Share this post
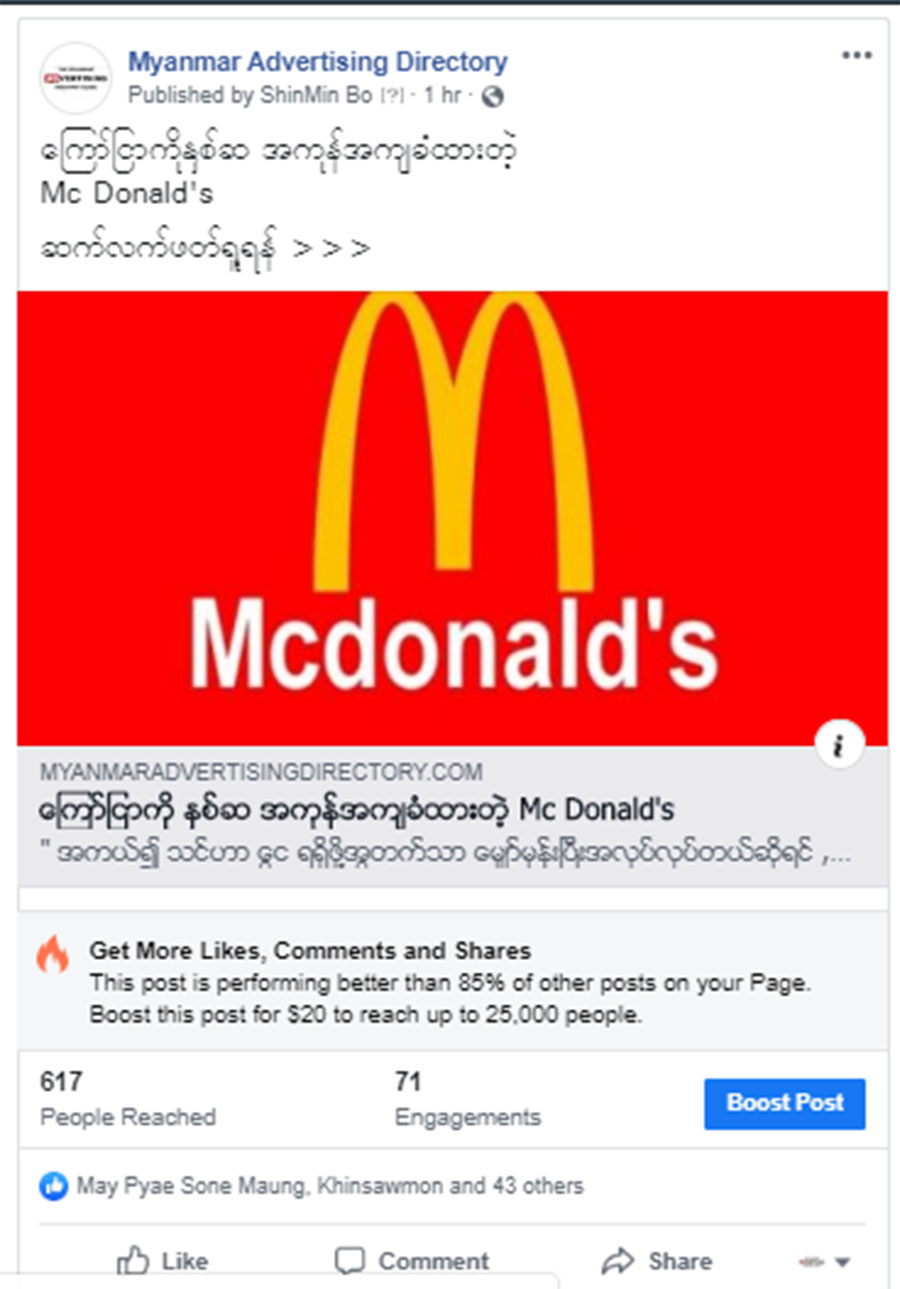 657,1261
